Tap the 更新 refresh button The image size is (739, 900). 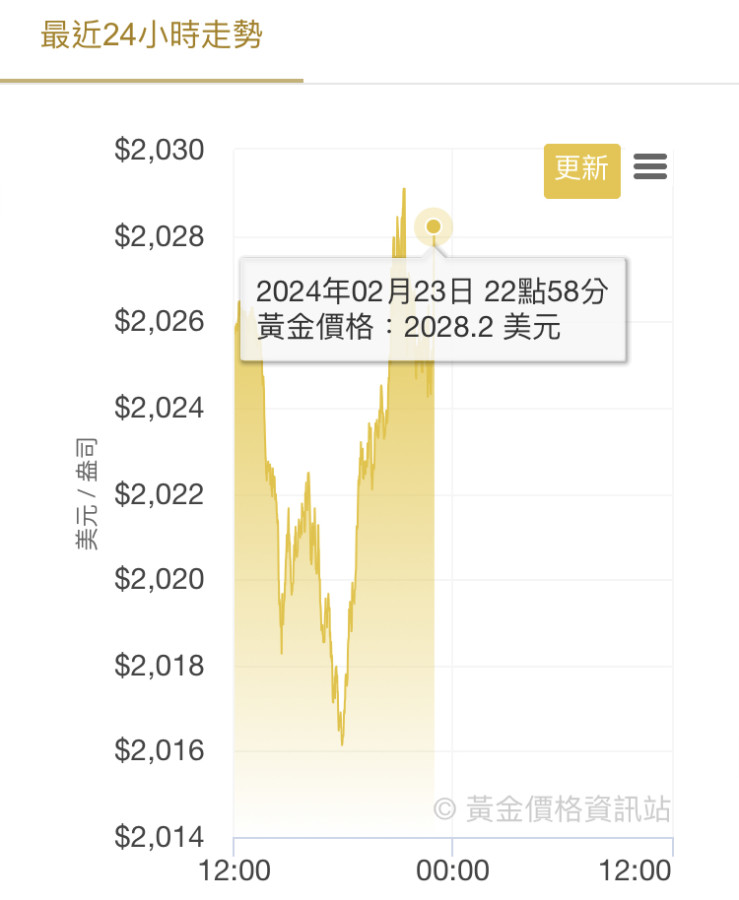[582, 170]
